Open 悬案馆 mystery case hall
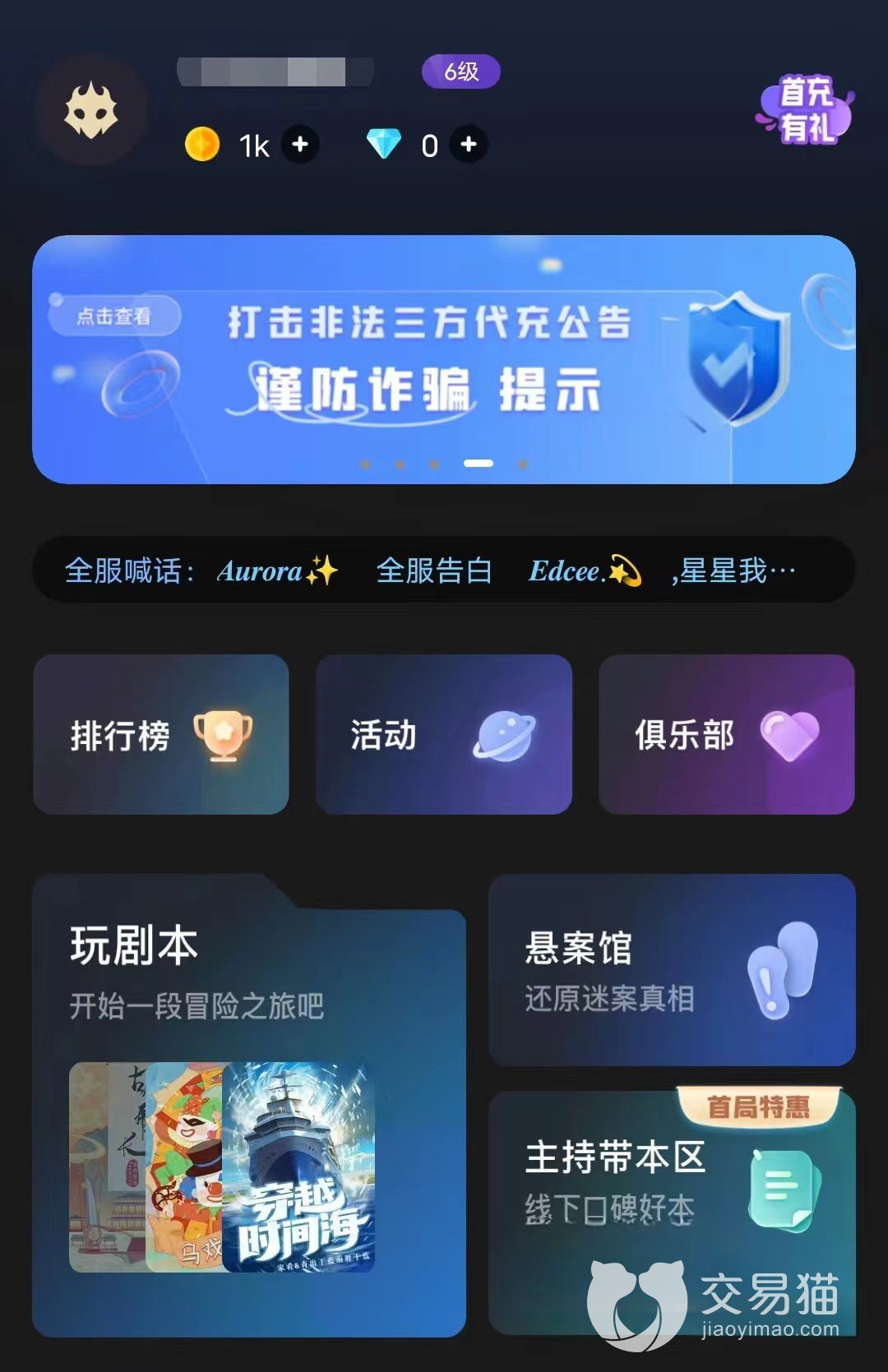The width and height of the screenshot is (888, 1372). pyautogui.click(x=672, y=970)
